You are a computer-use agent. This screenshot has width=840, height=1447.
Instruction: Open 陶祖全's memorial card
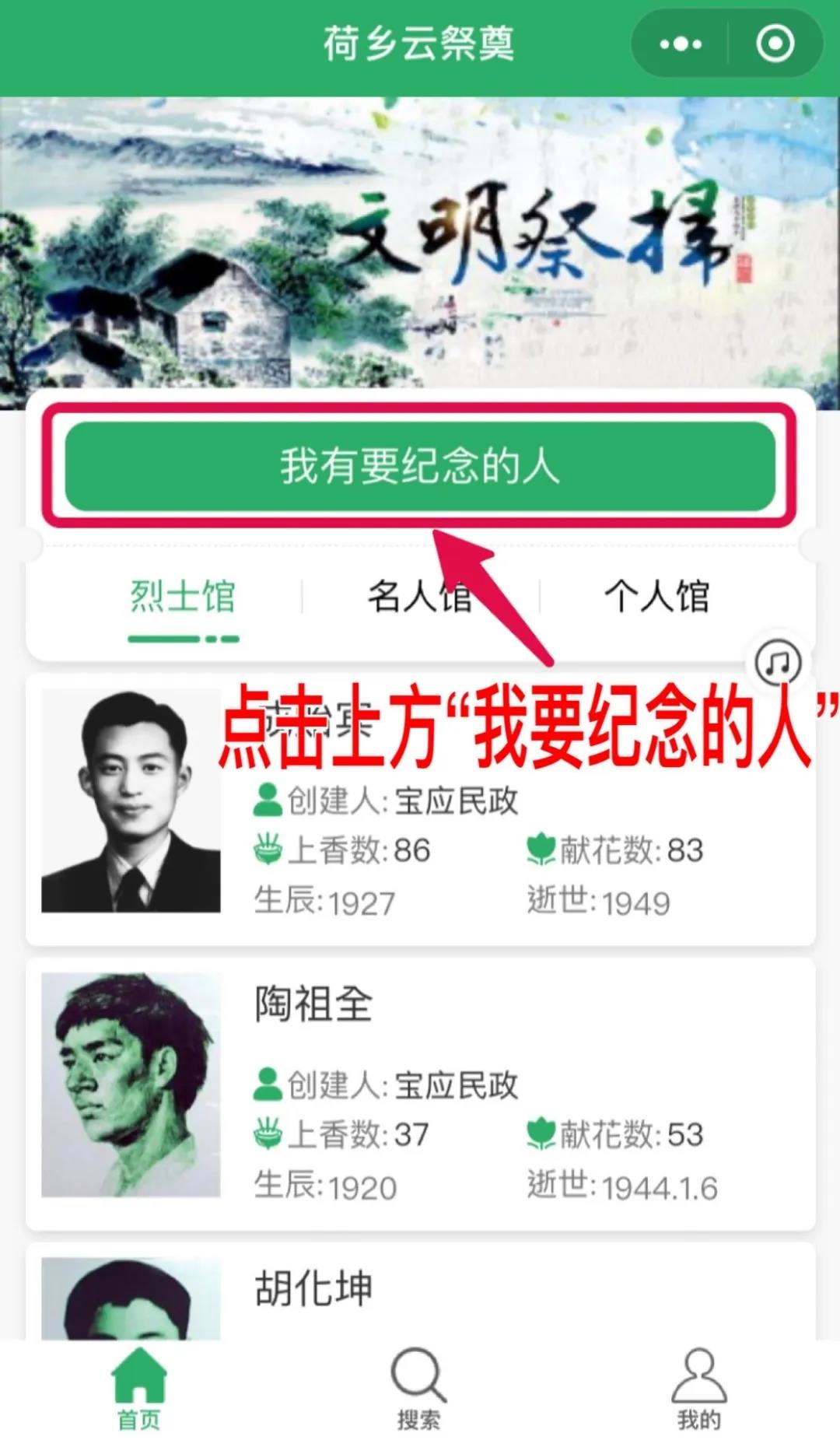(420, 1093)
